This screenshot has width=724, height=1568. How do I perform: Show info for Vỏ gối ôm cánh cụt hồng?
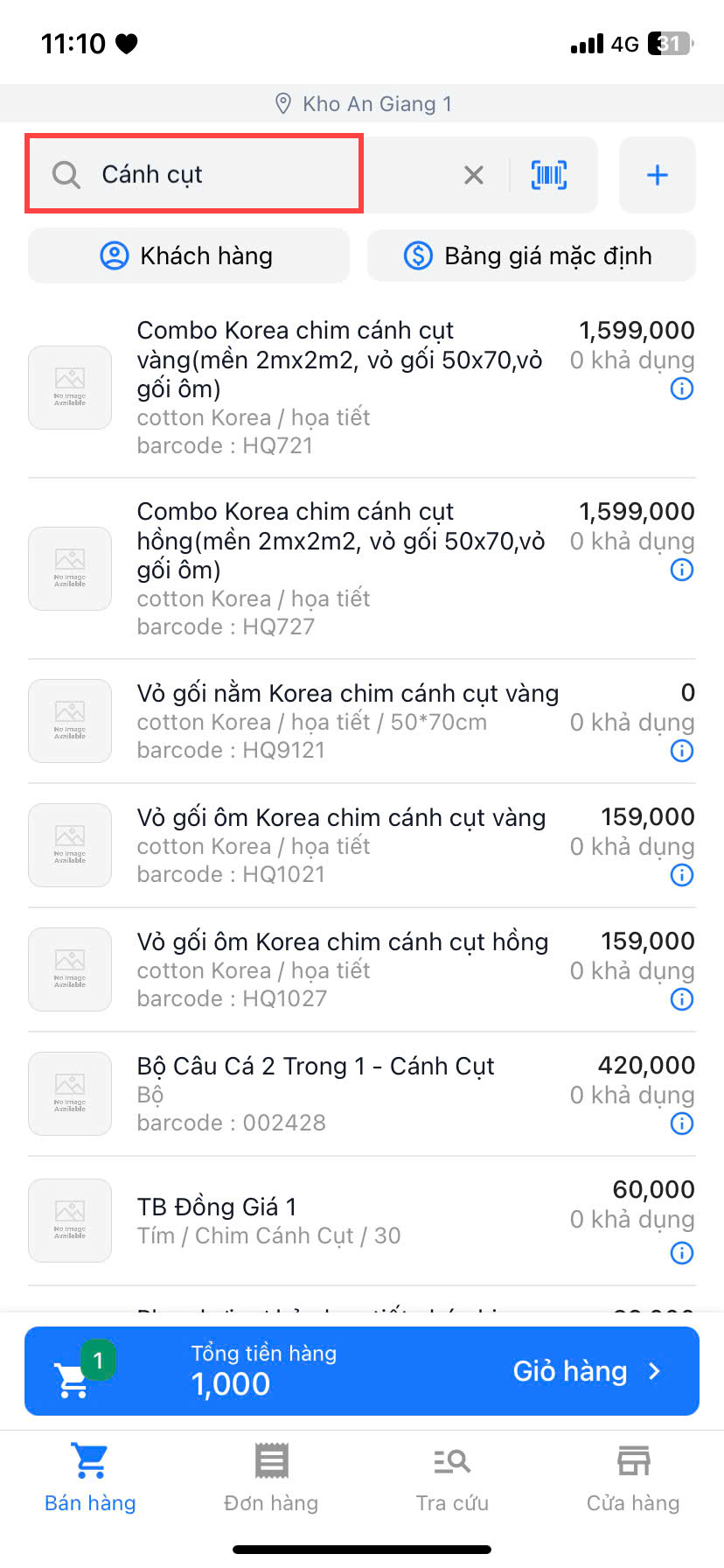682,999
